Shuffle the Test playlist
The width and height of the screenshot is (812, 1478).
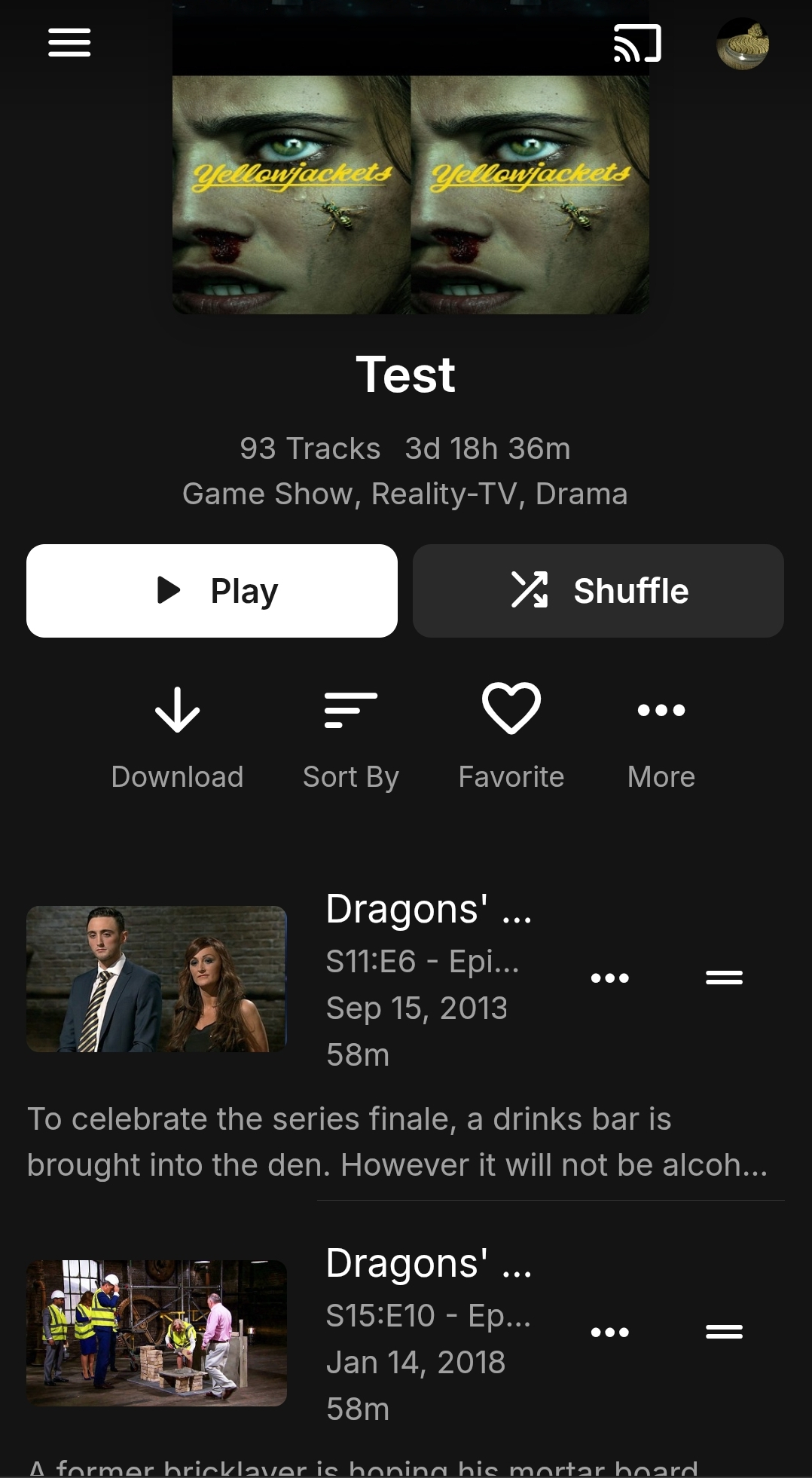click(x=598, y=591)
